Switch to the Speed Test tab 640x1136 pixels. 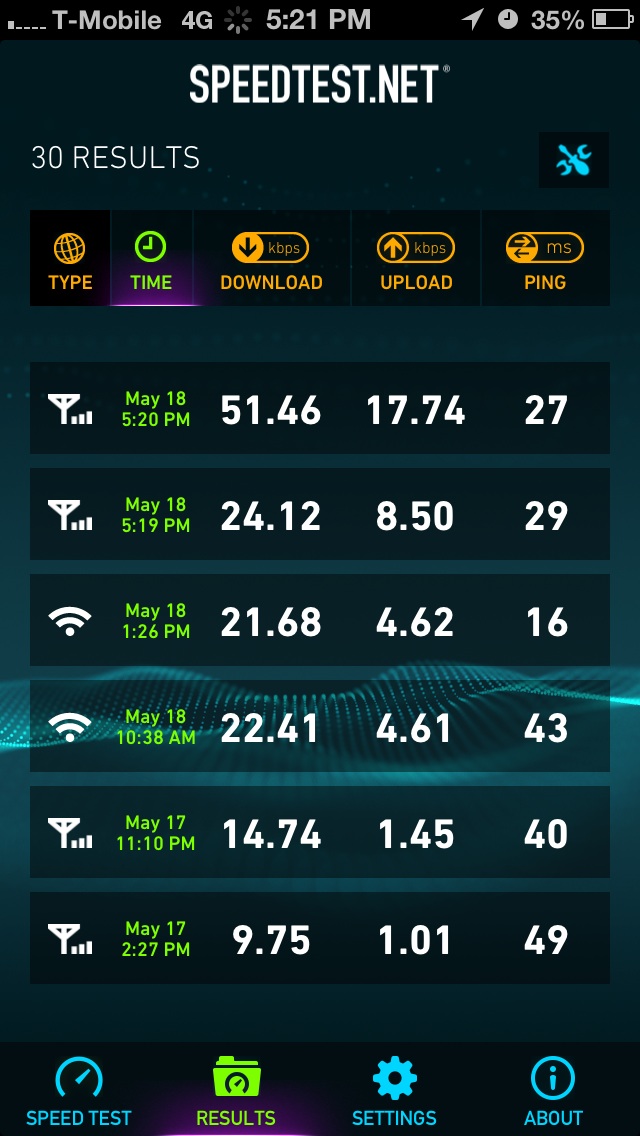pos(79,1090)
